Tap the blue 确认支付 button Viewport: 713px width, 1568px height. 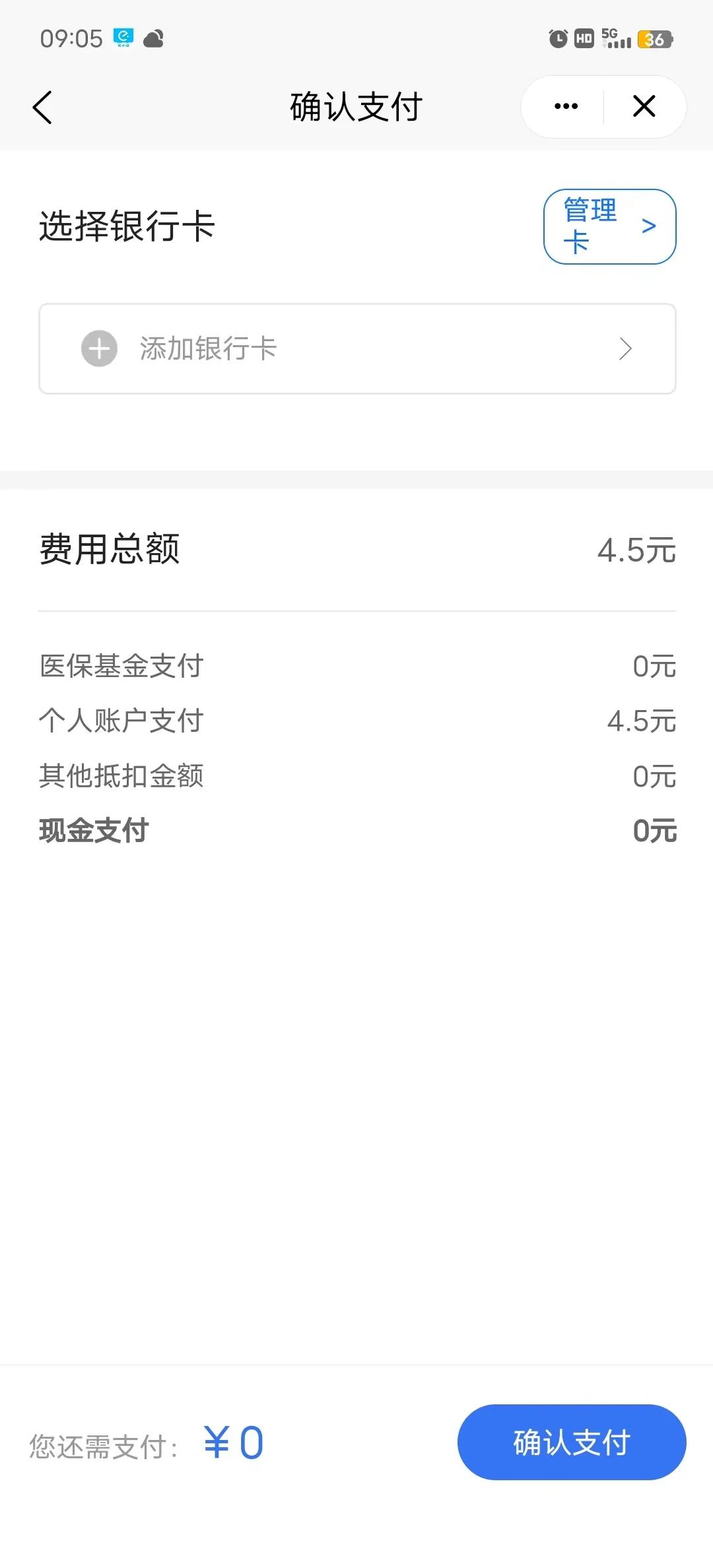tap(572, 1442)
